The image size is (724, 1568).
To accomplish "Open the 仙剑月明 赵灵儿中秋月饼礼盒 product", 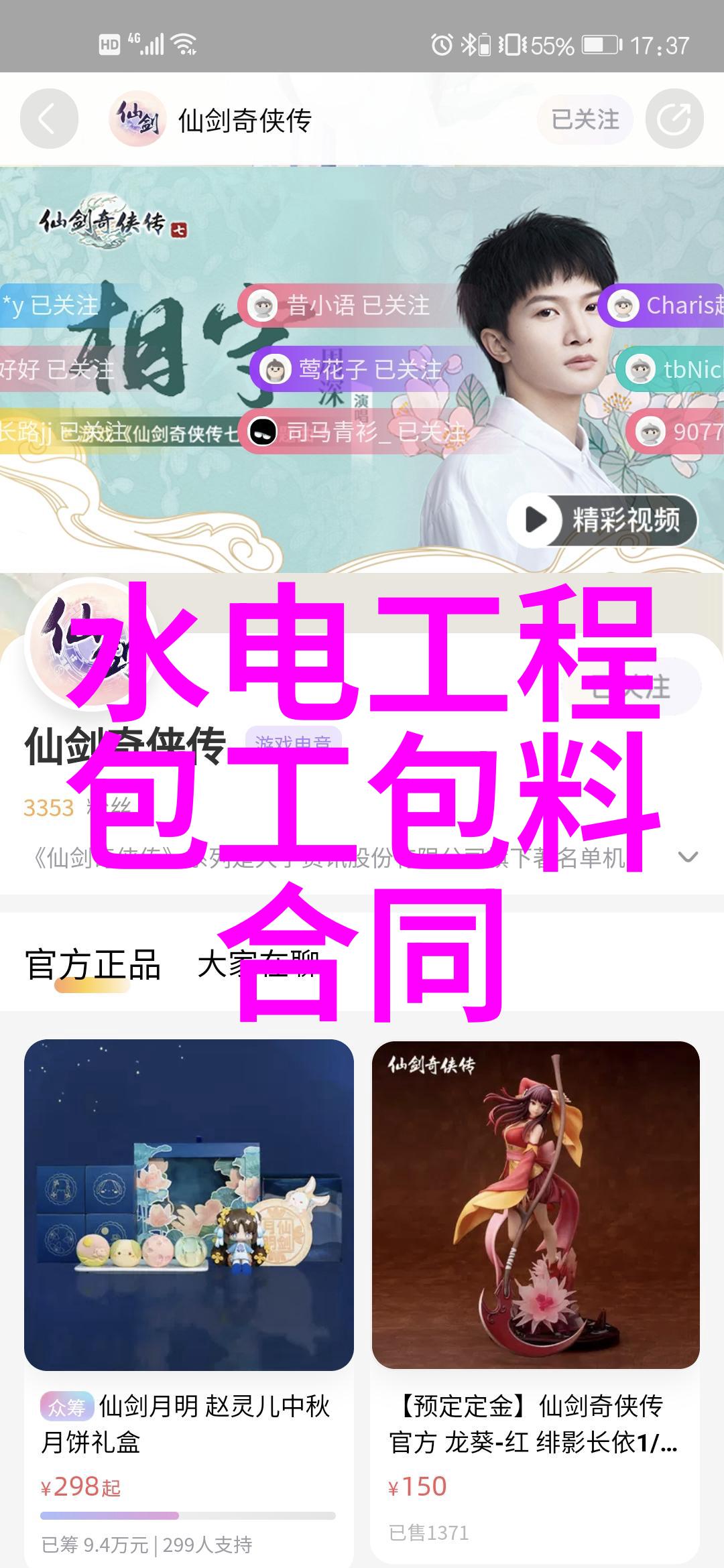I will 189,1206.
